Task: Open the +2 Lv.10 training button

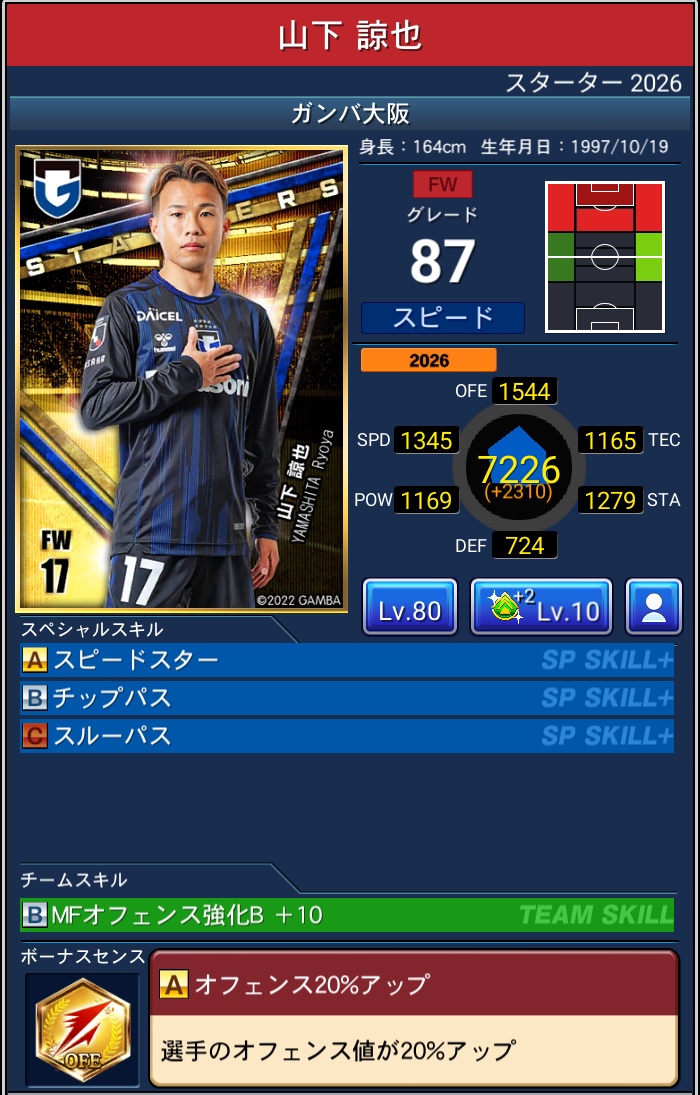Action: pyautogui.click(x=541, y=607)
